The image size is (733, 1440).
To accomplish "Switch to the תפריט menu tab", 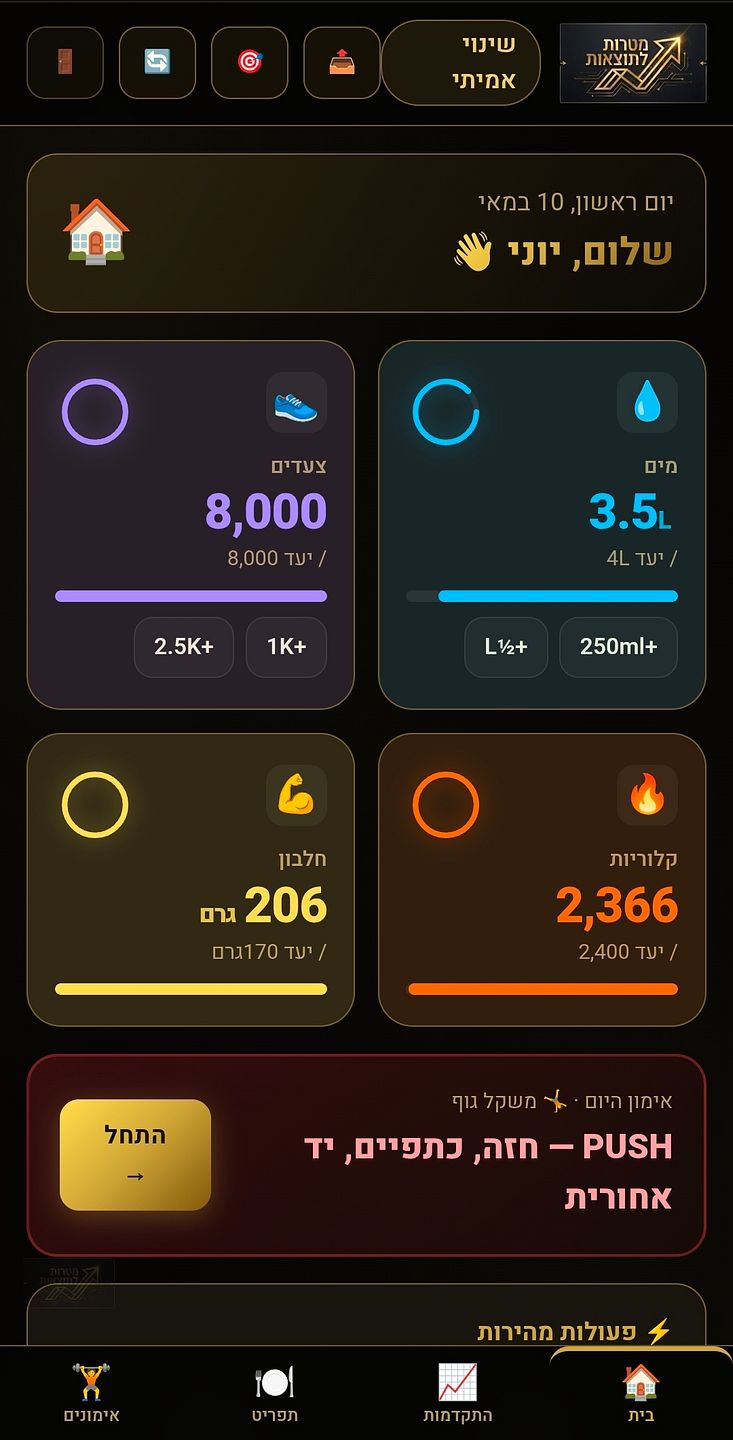I will coord(274,1394).
